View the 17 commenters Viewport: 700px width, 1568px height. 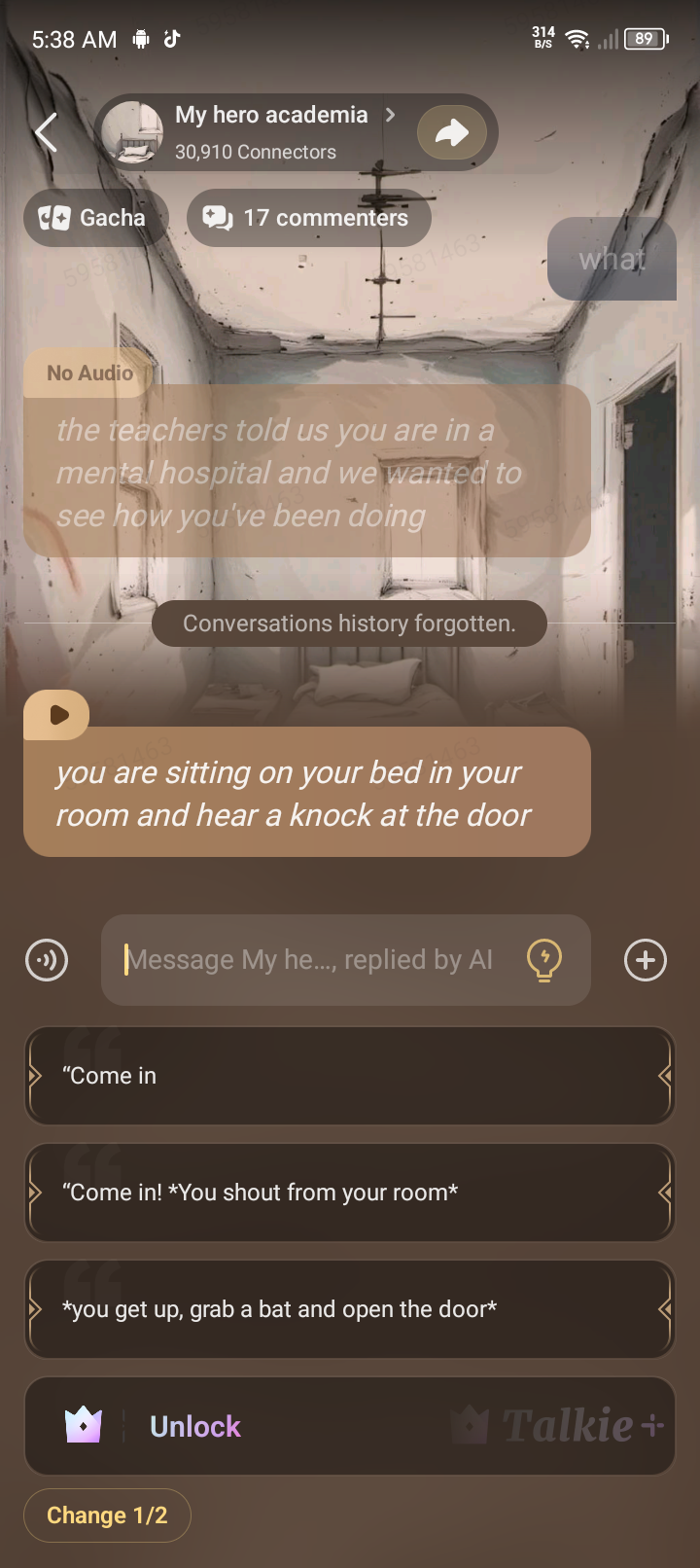pos(308,218)
